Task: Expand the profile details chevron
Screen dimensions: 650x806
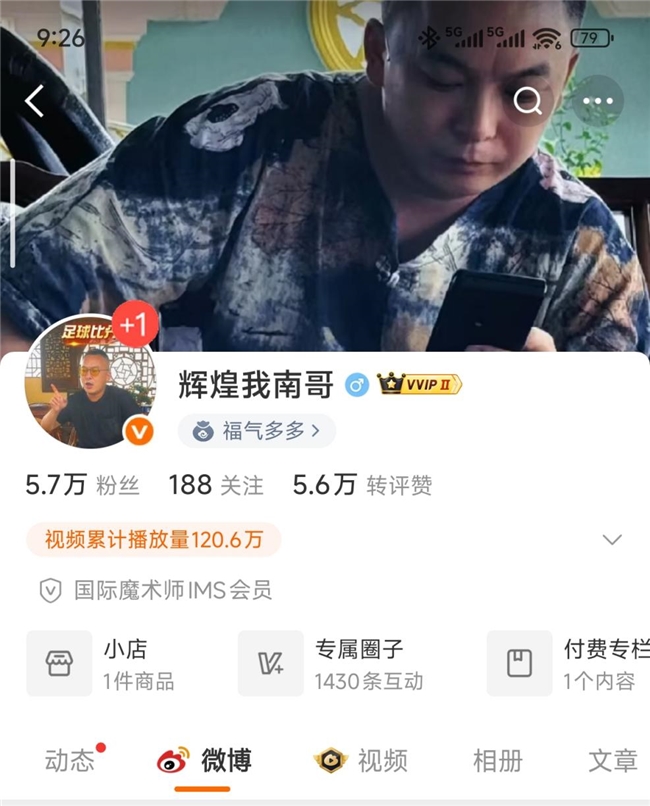Action: (x=612, y=540)
